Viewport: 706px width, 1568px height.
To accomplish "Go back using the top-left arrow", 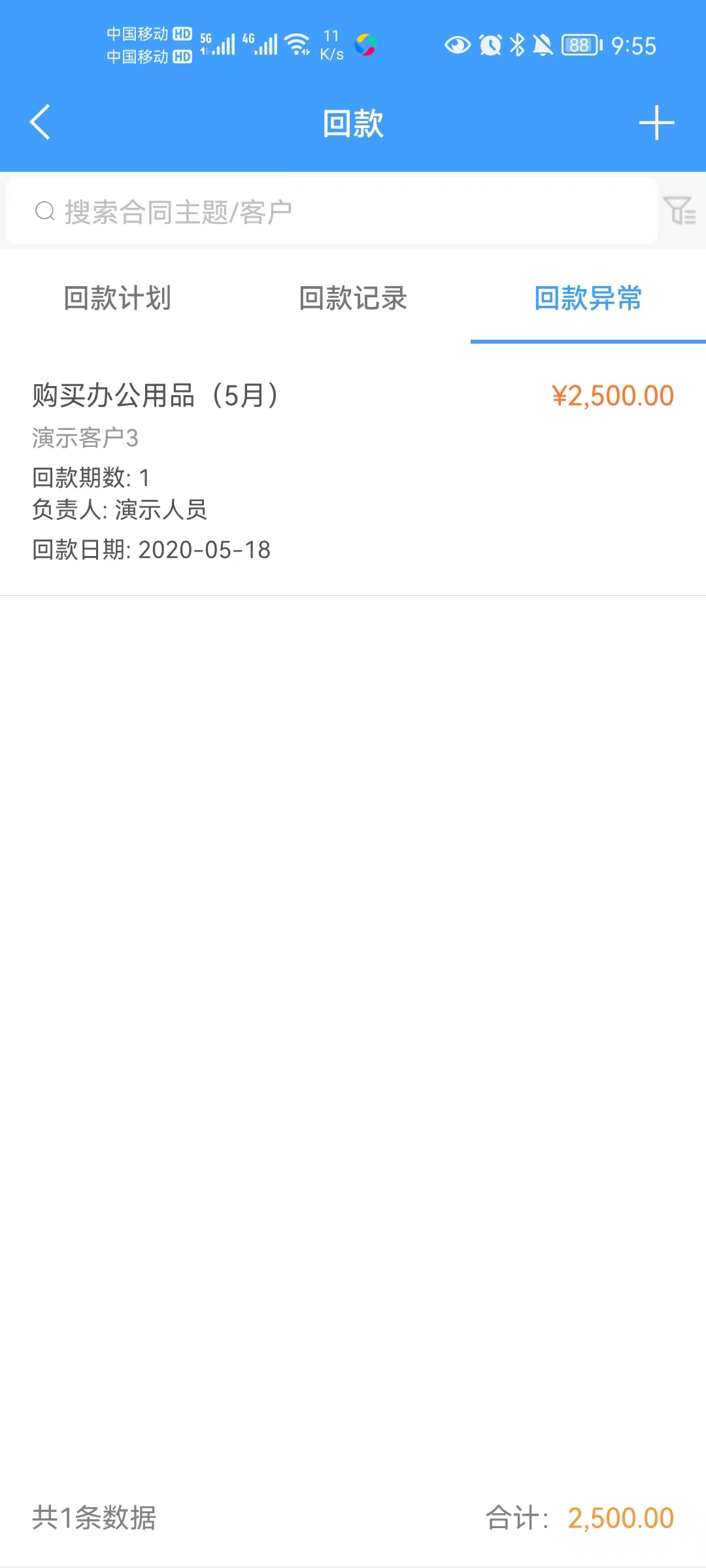I will pos(40,122).
